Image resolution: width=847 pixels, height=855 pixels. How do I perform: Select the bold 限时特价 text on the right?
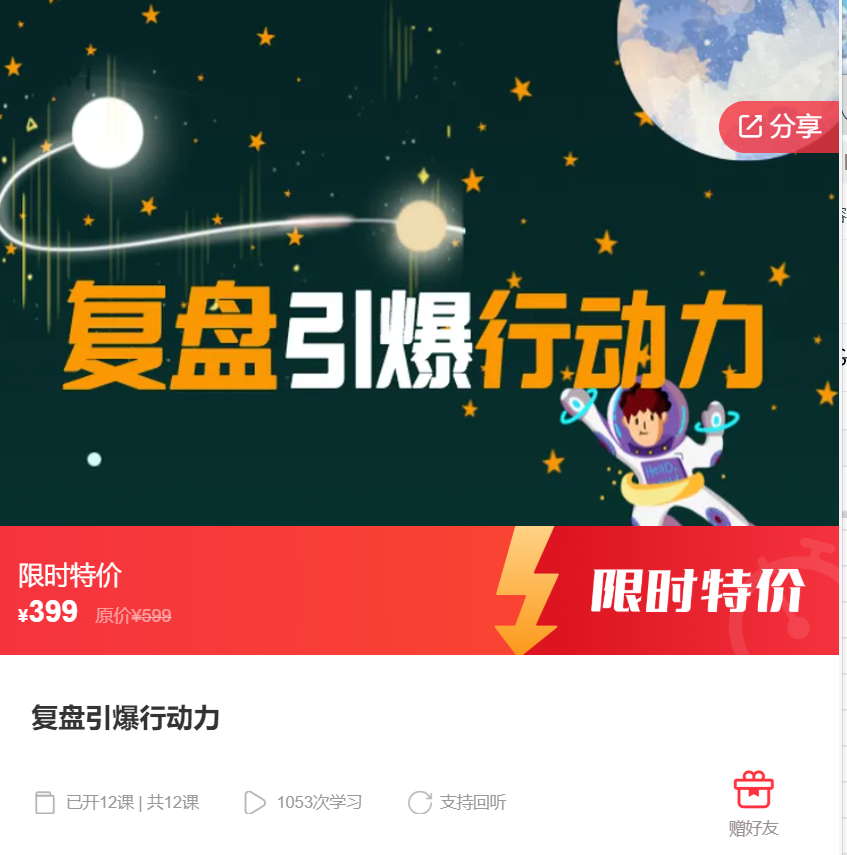(x=700, y=591)
